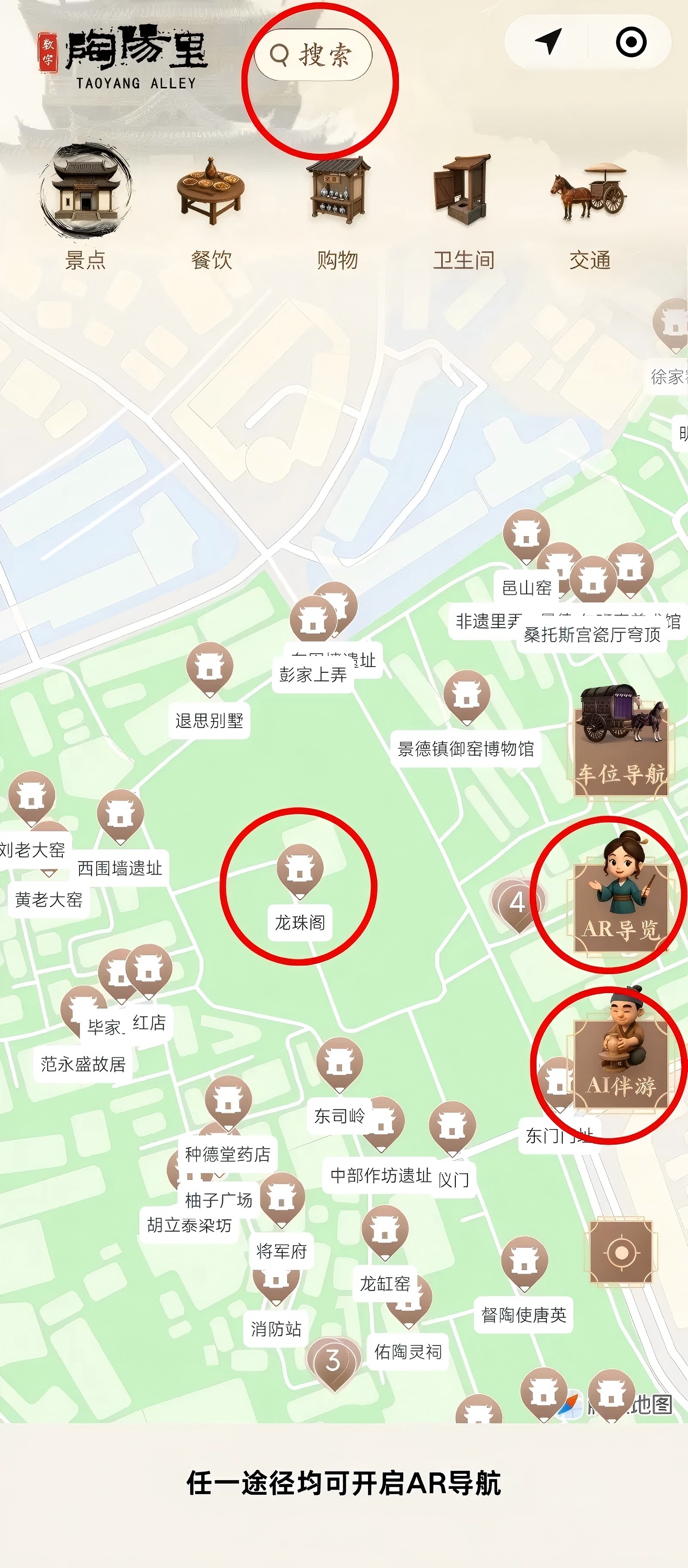This screenshot has width=688, height=1568.
Task: Select the 督陶使唐英 marker
Action: pos(524,1261)
